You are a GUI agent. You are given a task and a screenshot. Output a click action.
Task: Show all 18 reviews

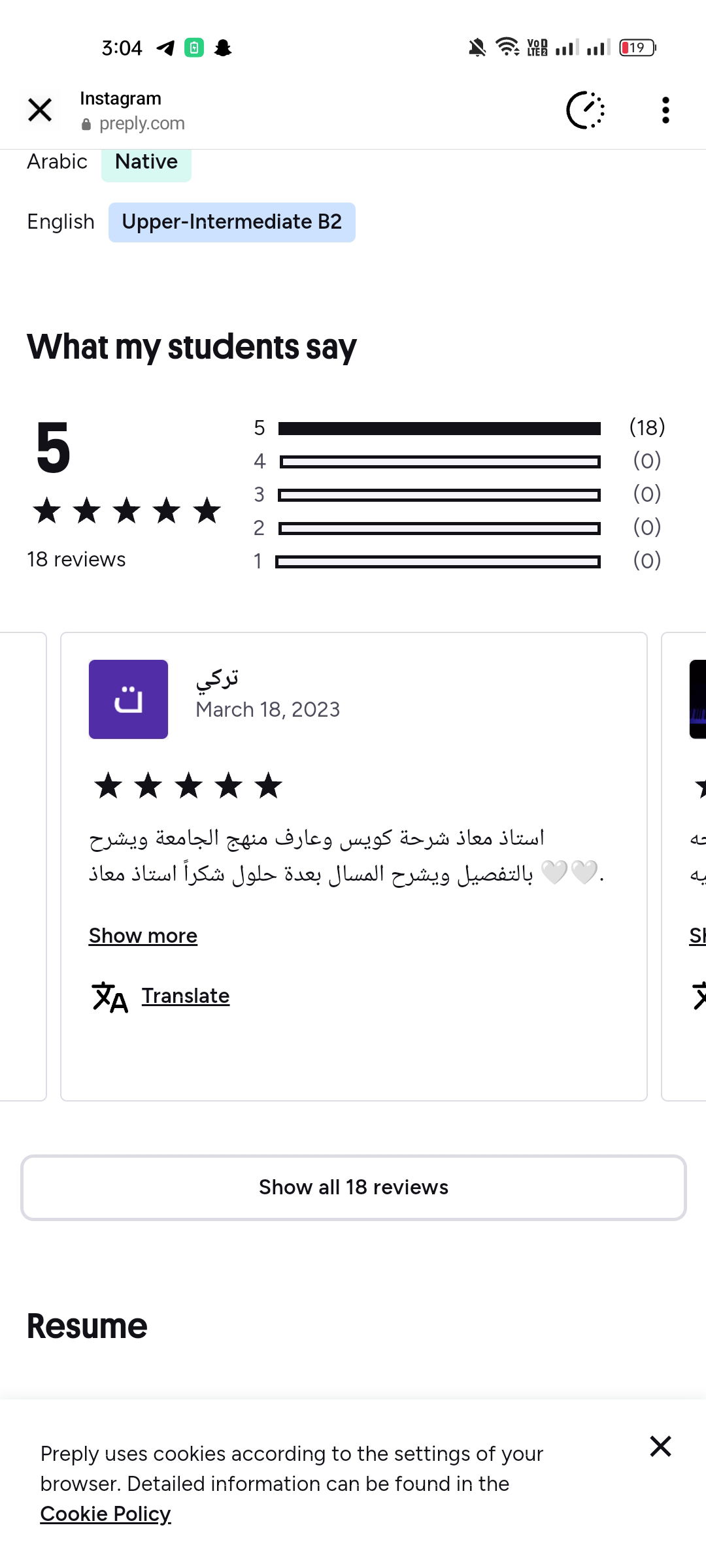tap(353, 1187)
